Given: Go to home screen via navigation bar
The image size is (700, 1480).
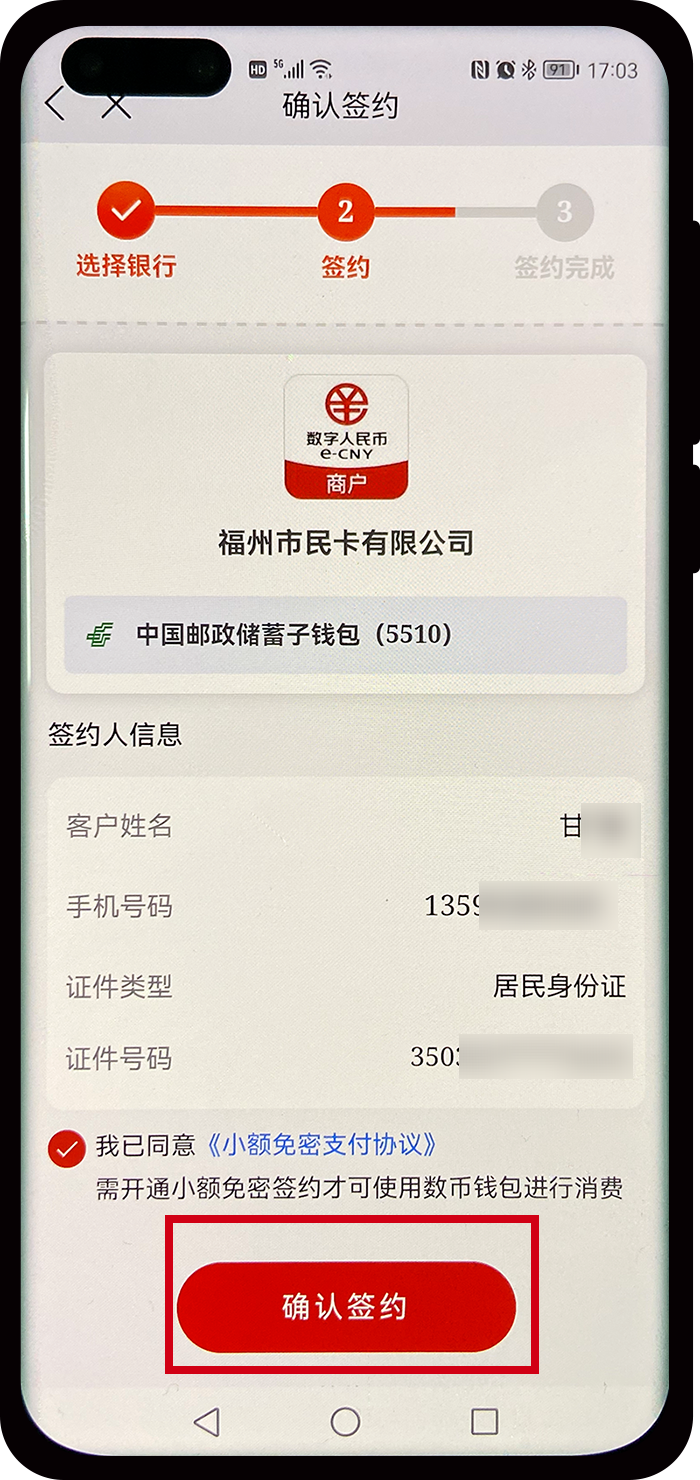Looking at the screenshot, I should [x=345, y=1421].
